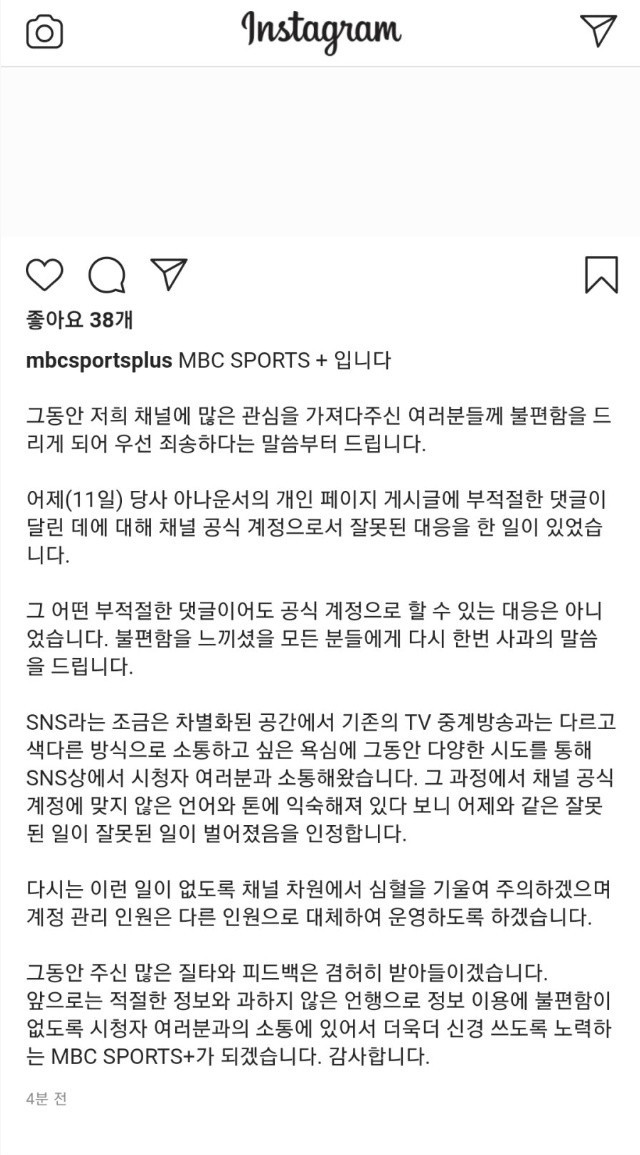Open direct messages paper plane icon

(598, 31)
